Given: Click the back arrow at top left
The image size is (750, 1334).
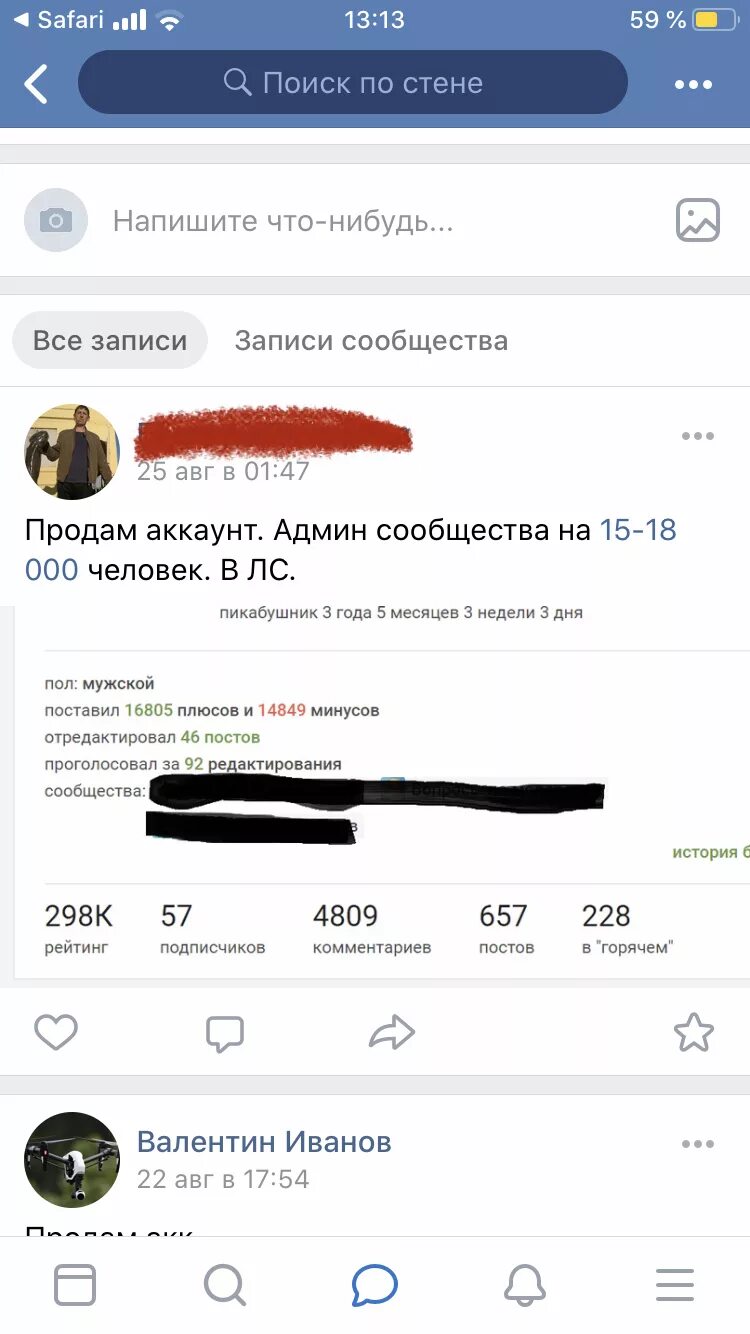Looking at the screenshot, I should pos(36,84).
